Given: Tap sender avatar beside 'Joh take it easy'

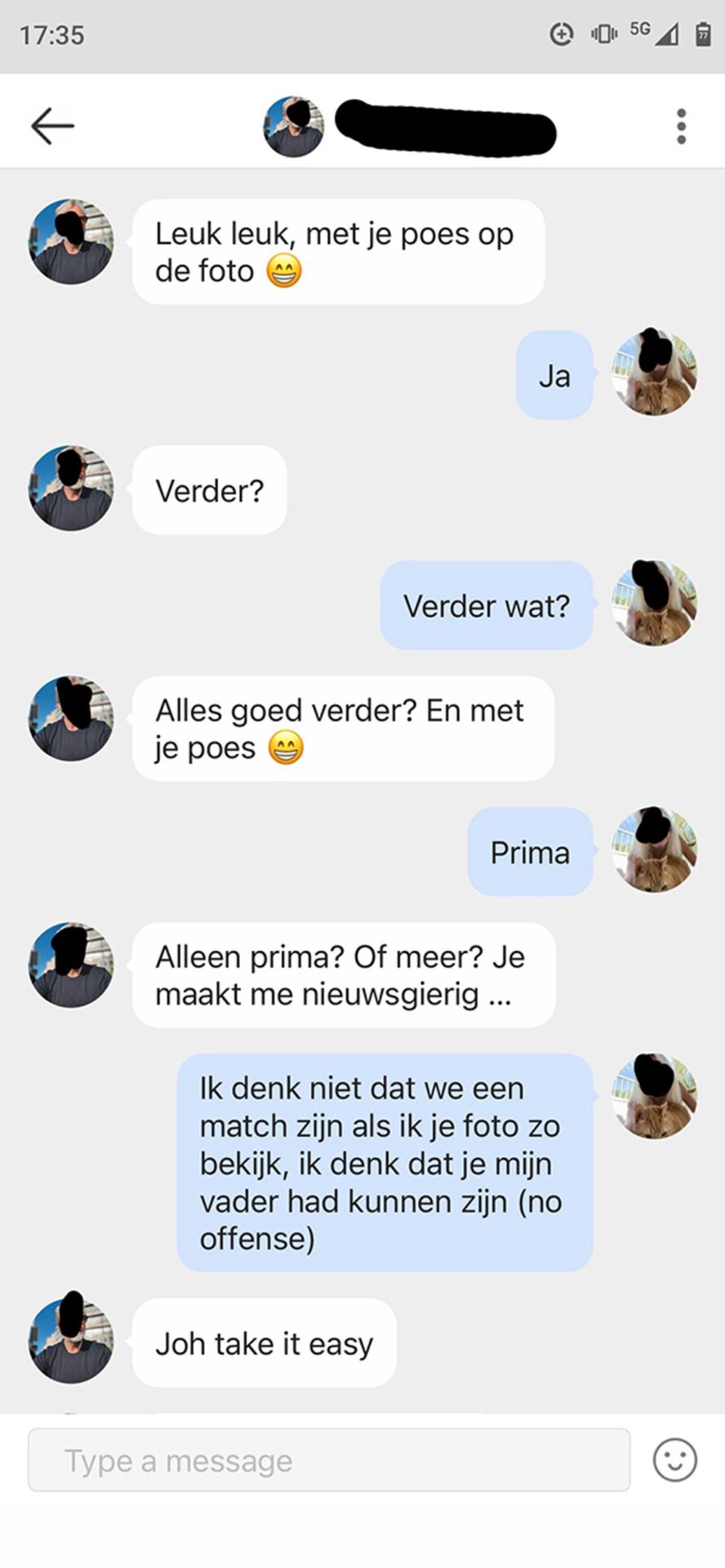Looking at the screenshot, I should (71, 1341).
